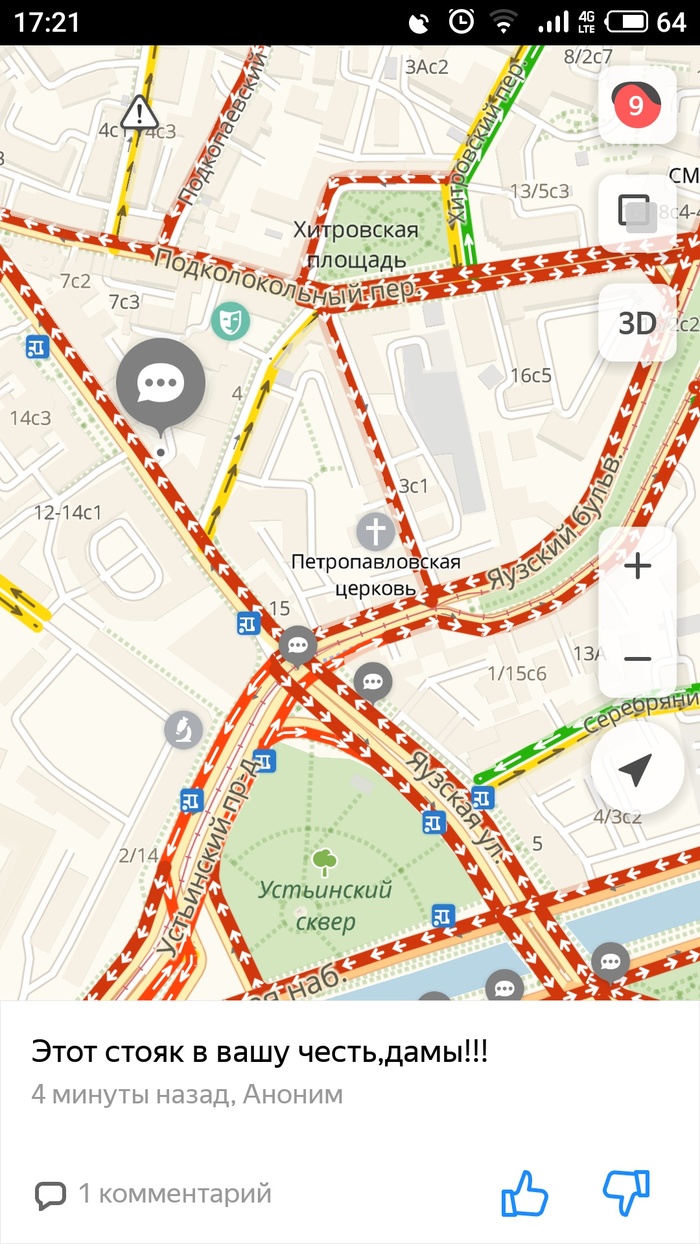This screenshot has width=700, height=1244.
Task: Tap the road hazard warning triangle
Action: (x=139, y=112)
